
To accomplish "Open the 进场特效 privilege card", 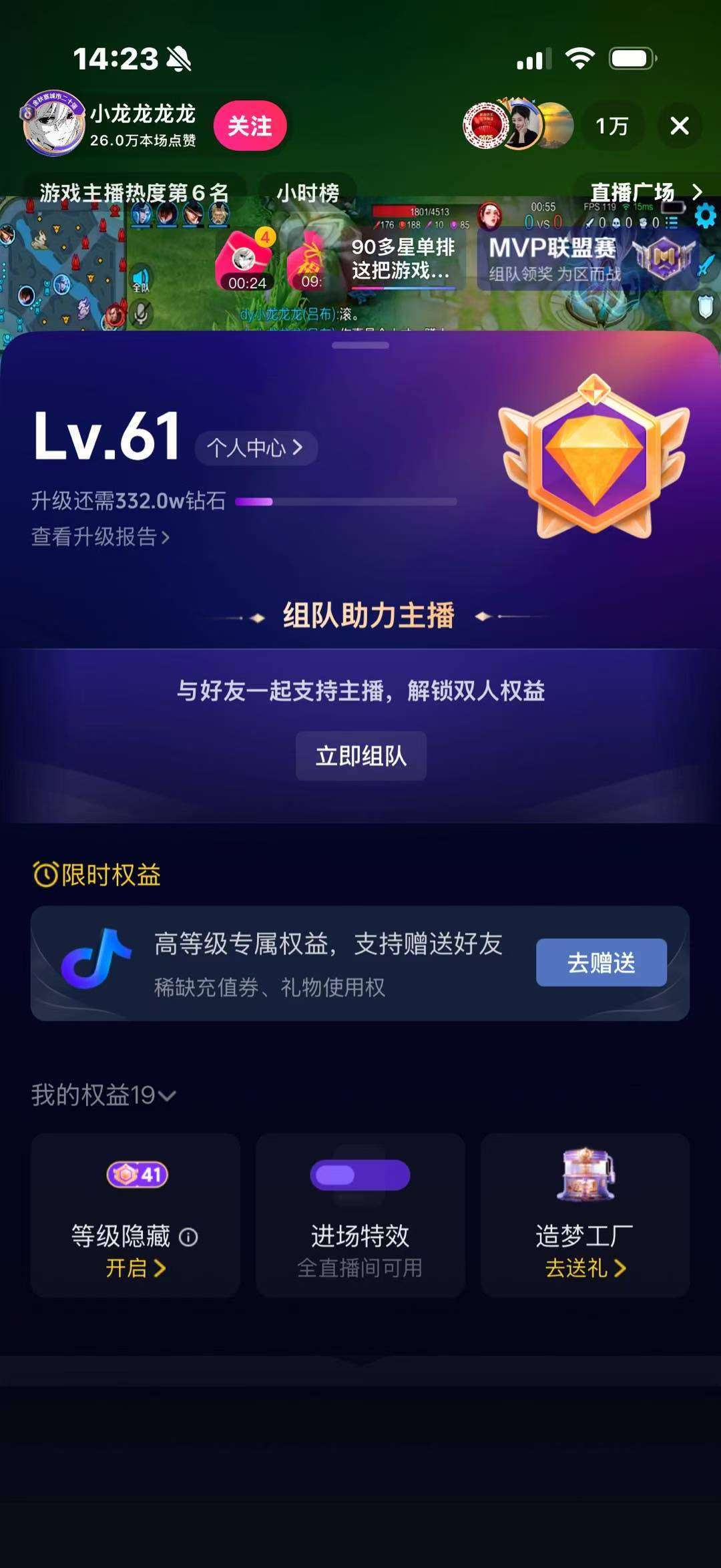I will 360,1215.
